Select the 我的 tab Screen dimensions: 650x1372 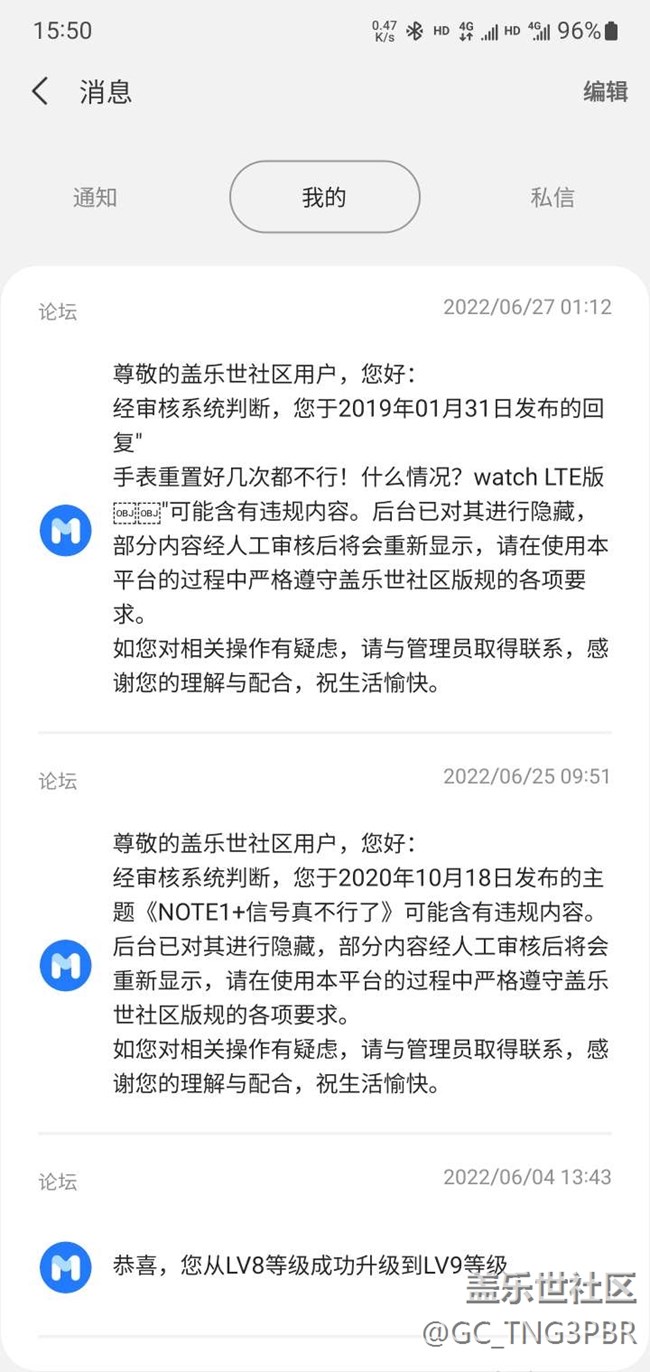[324, 197]
